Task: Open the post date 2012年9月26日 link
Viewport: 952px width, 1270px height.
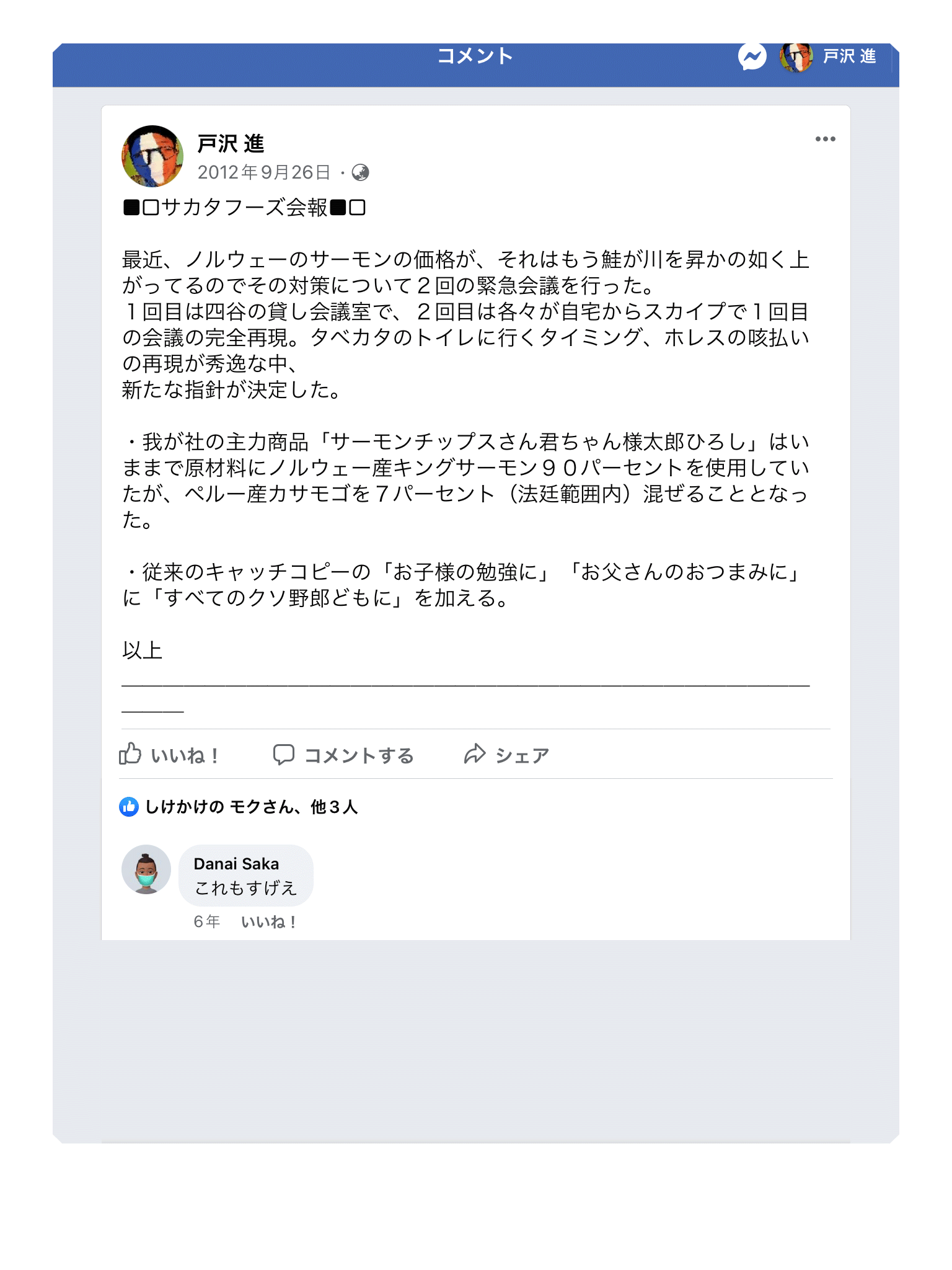Action: pyautogui.click(x=264, y=172)
